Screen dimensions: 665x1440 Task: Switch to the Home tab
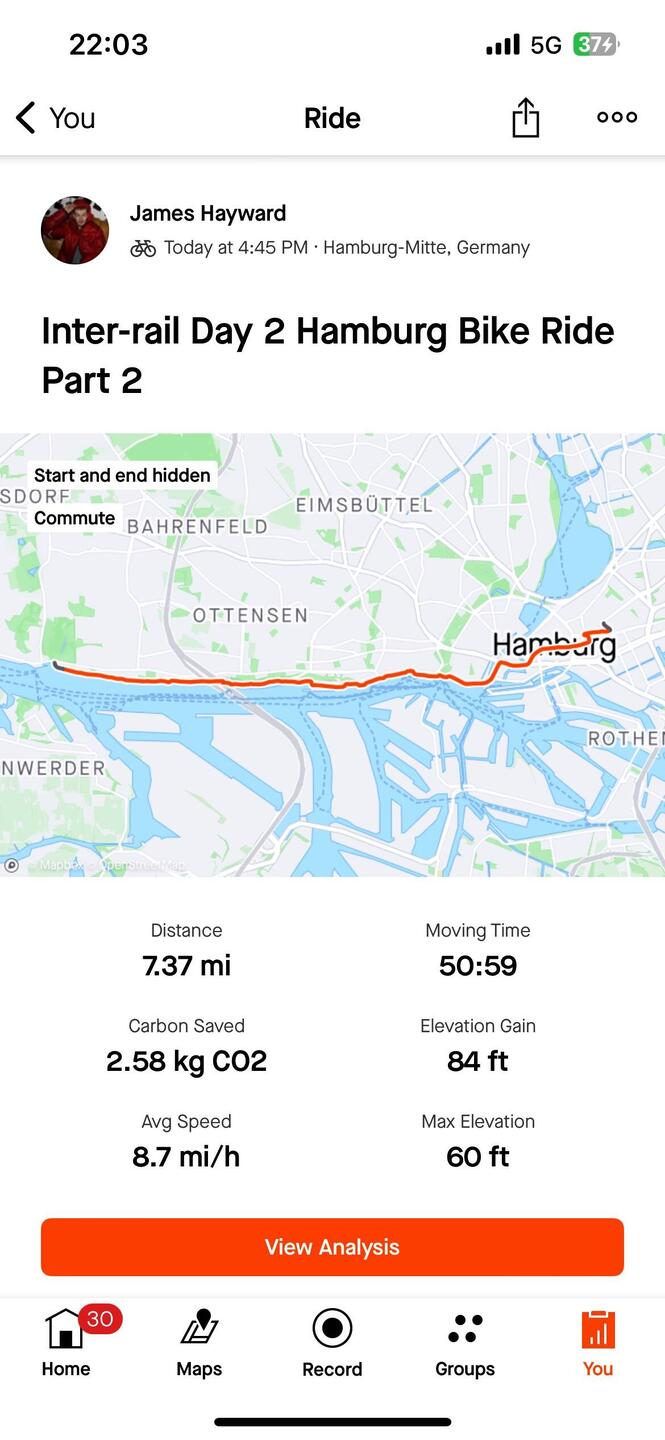click(x=66, y=1343)
